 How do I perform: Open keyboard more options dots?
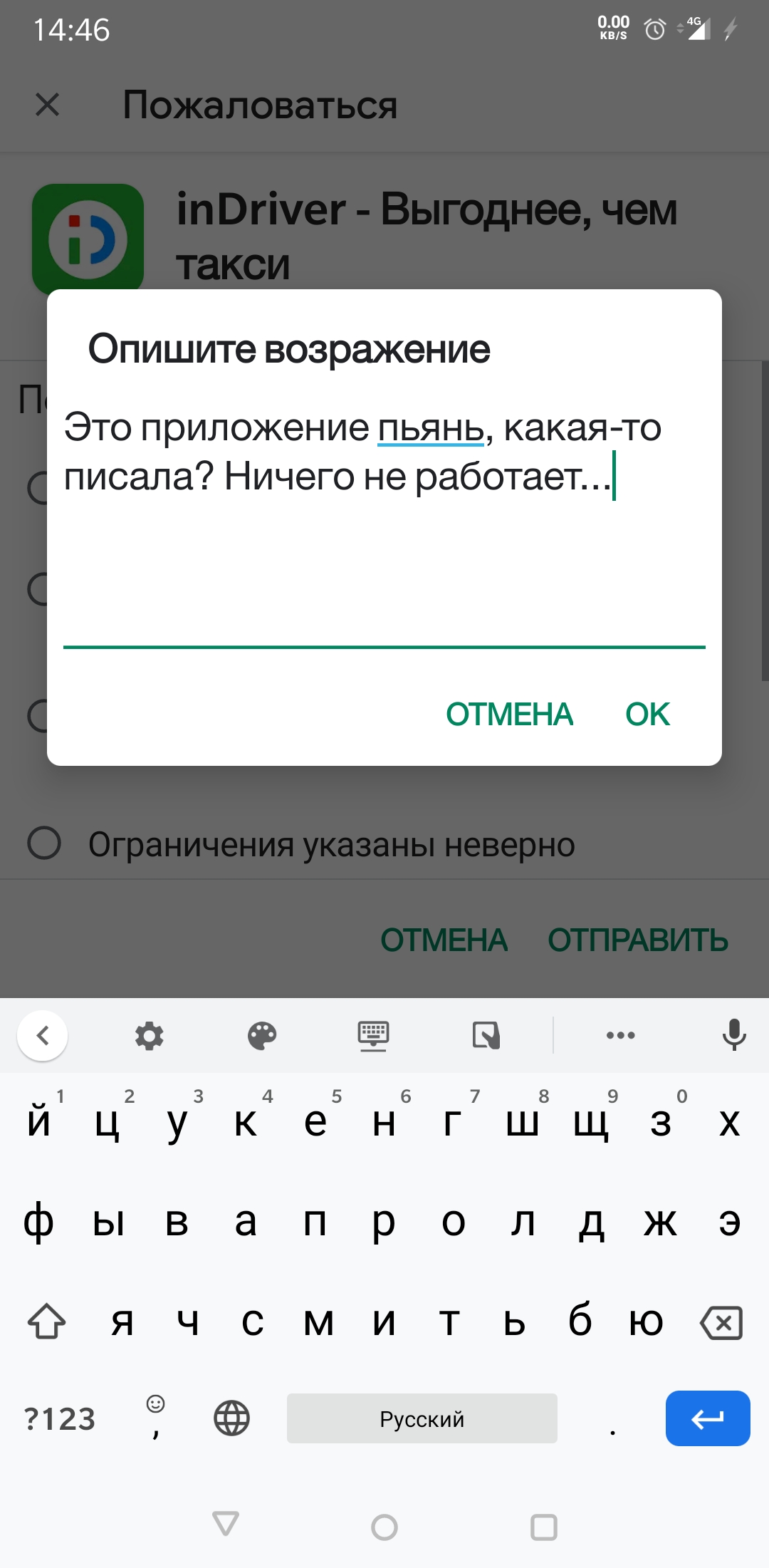(620, 1035)
